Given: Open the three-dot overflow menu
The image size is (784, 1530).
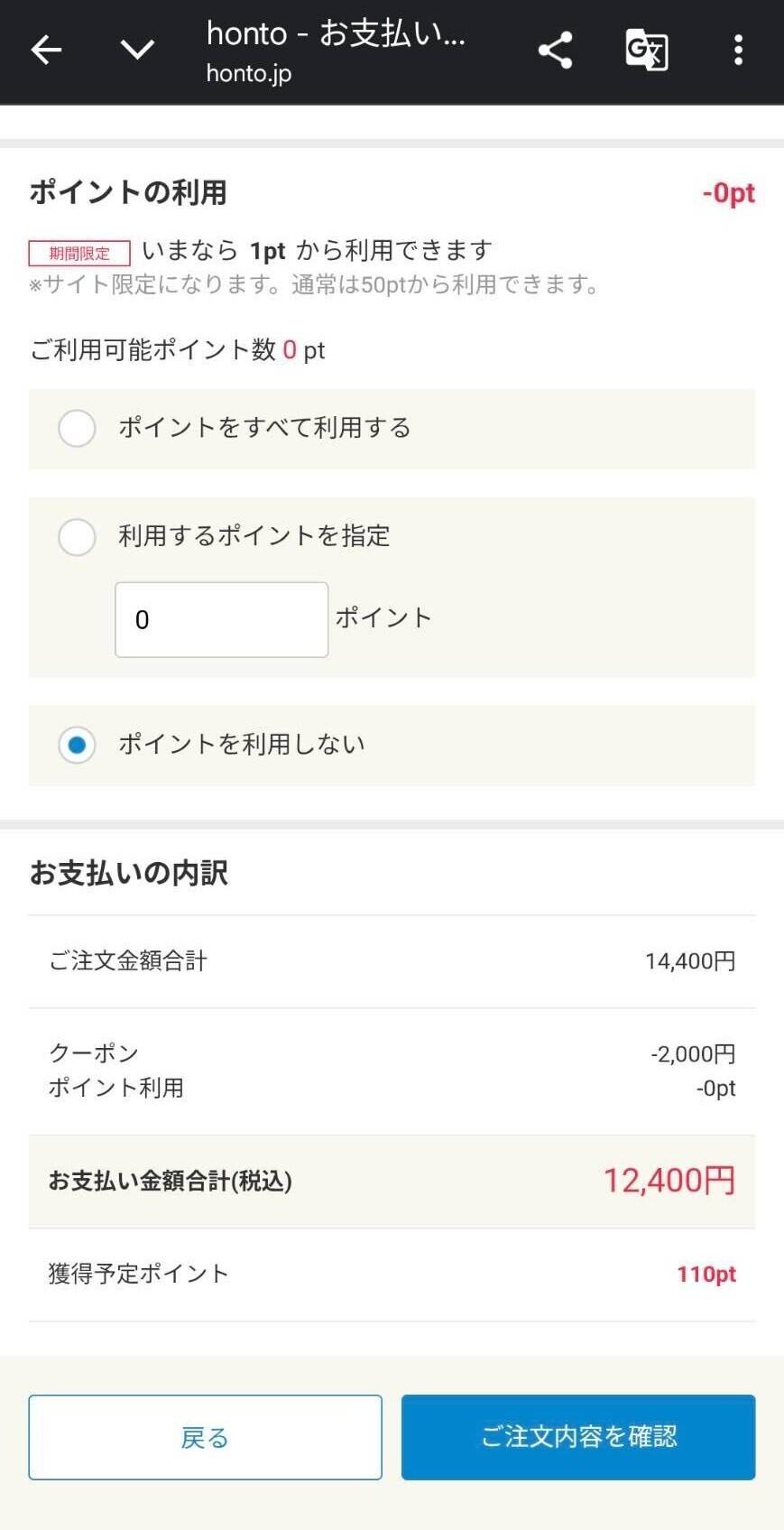Looking at the screenshot, I should click(739, 50).
